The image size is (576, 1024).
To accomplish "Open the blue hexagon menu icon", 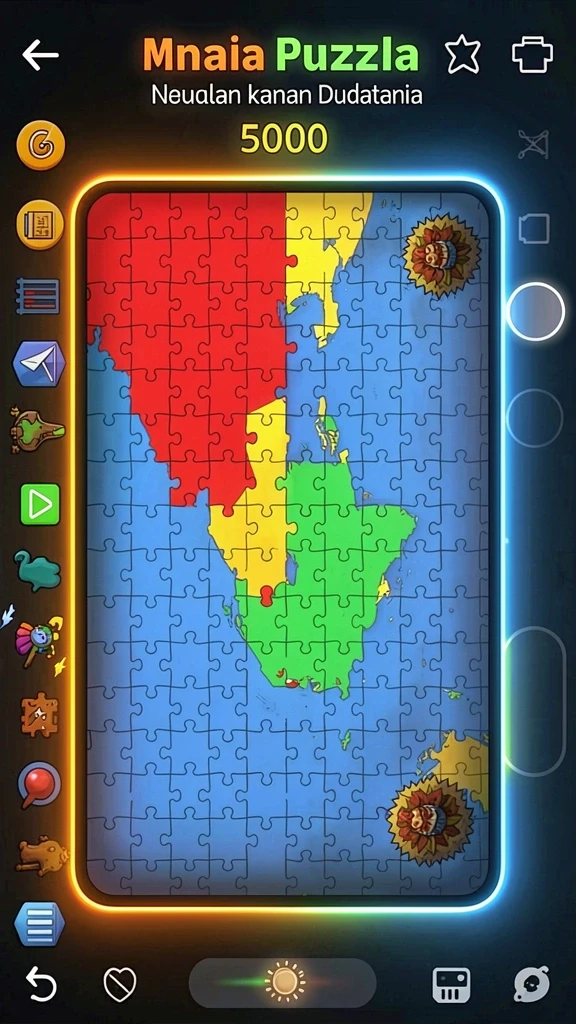I will [x=40, y=924].
